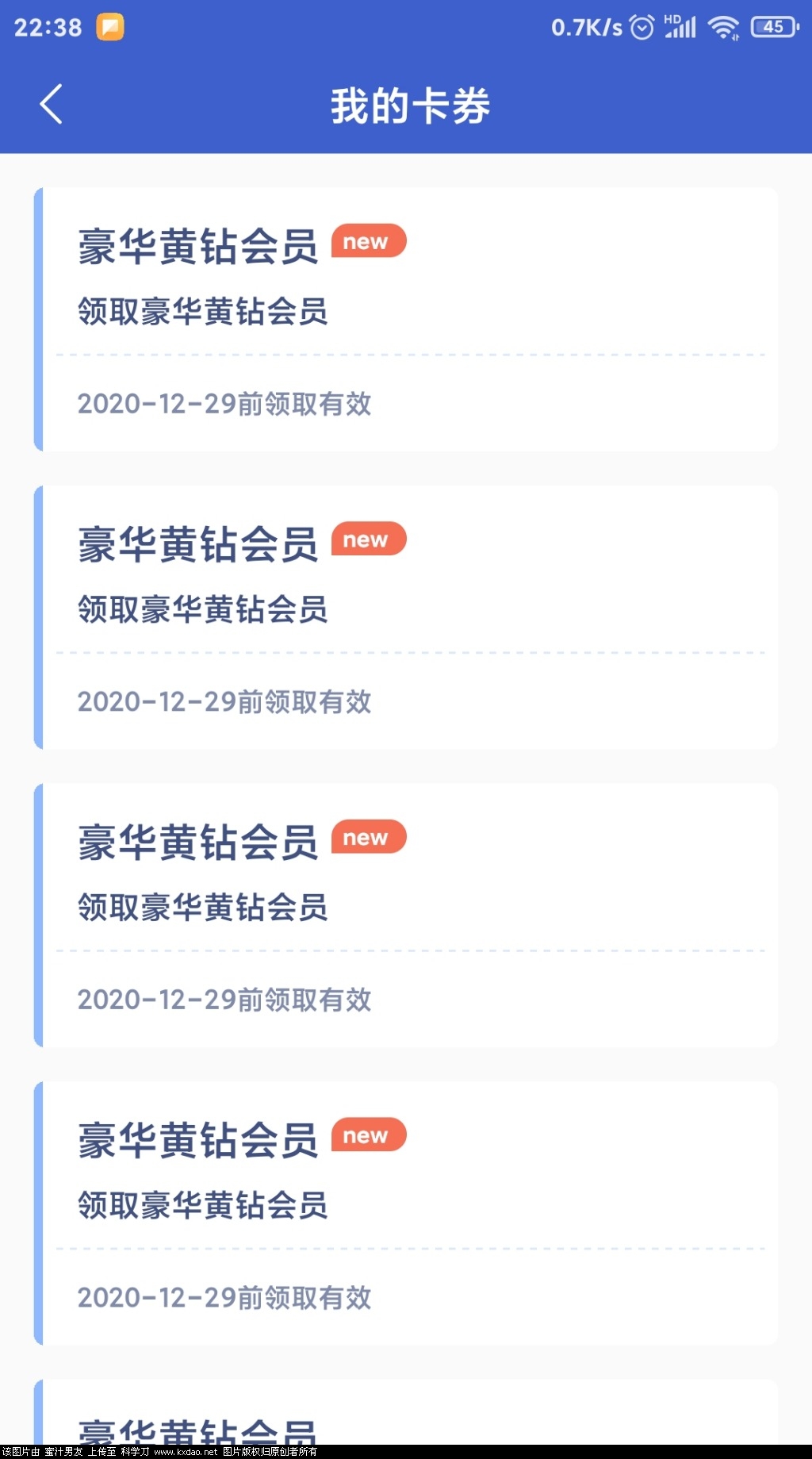Tap the 'new' badge on the second coupon
The width and height of the screenshot is (812, 1459).
click(367, 539)
